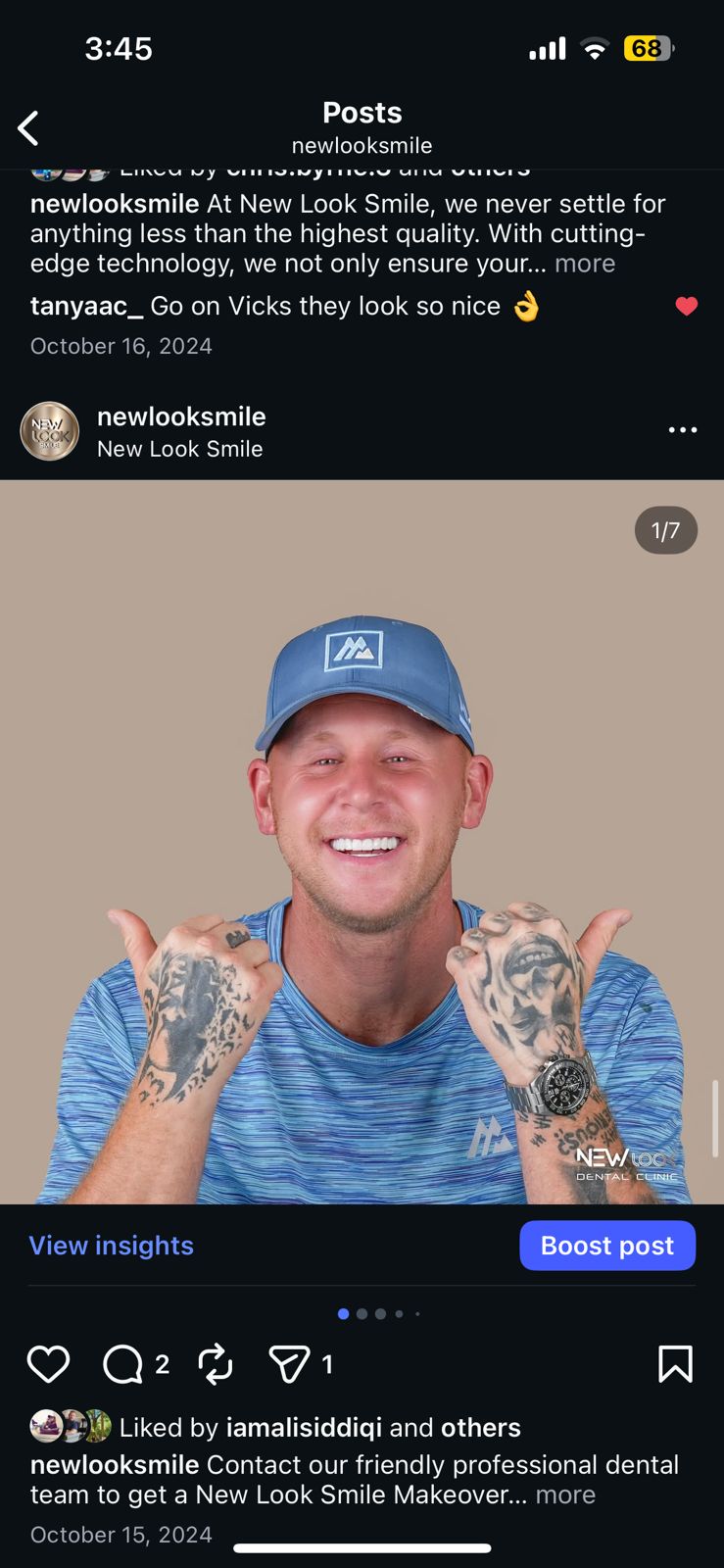Open the list of others who liked
The width and height of the screenshot is (724, 1568).
pyautogui.click(x=480, y=1428)
